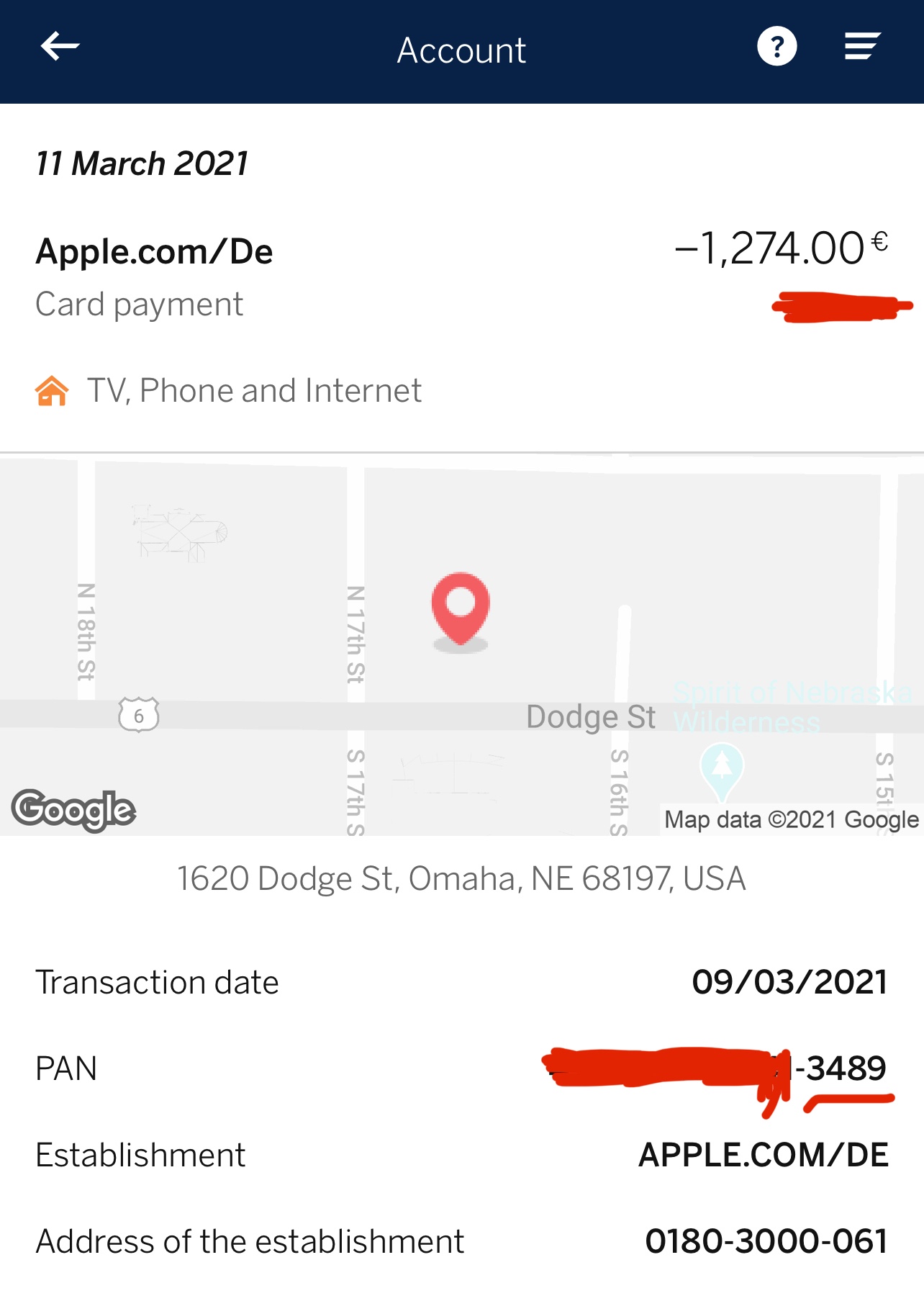This screenshot has height=1301, width=924.
Task: Open the help question mark icon
Action: tap(776, 47)
